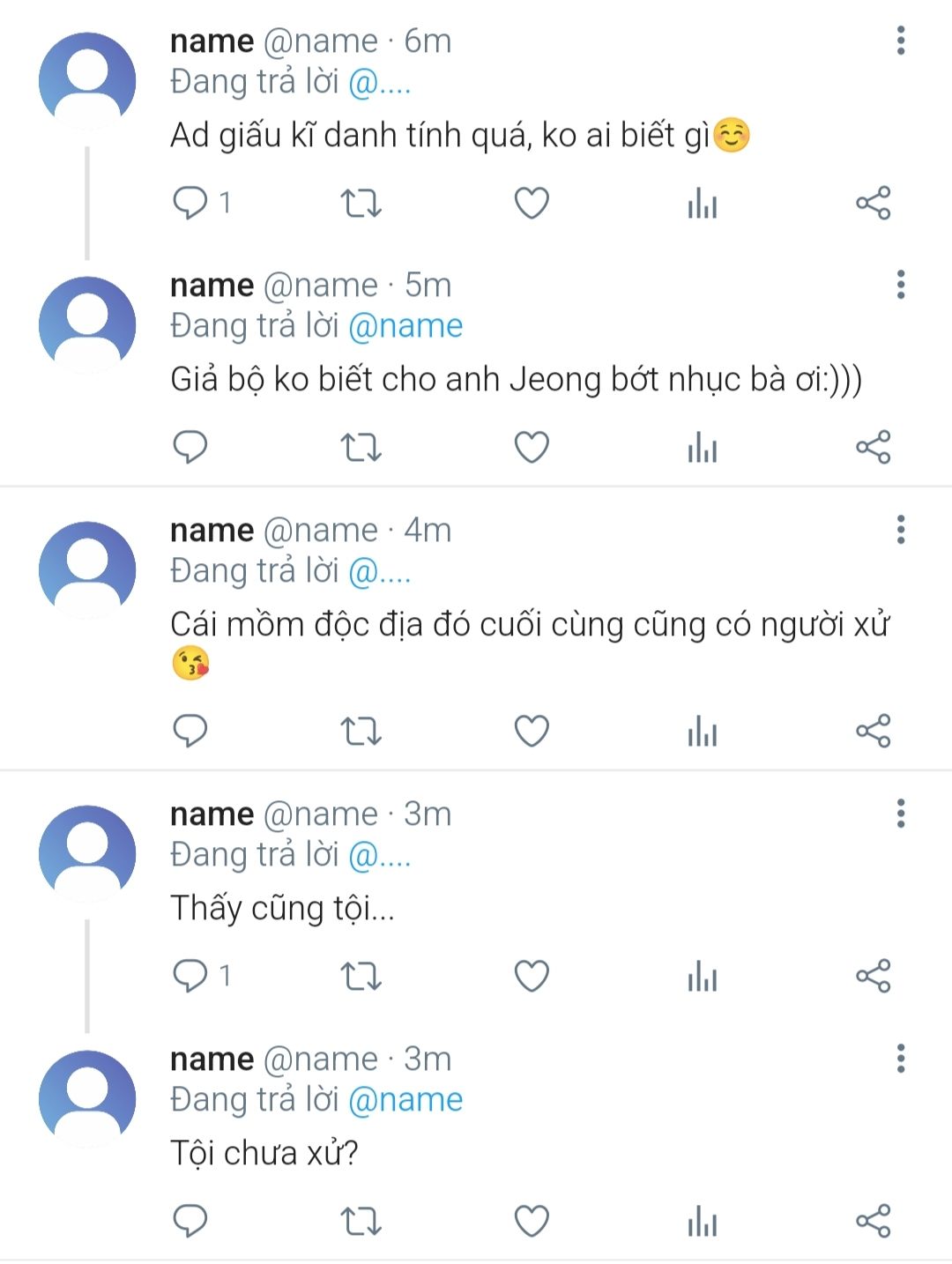952x1264 pixels.
Task: Like the "Cái mồm độc địa" tweet
Action: [532, 732]
